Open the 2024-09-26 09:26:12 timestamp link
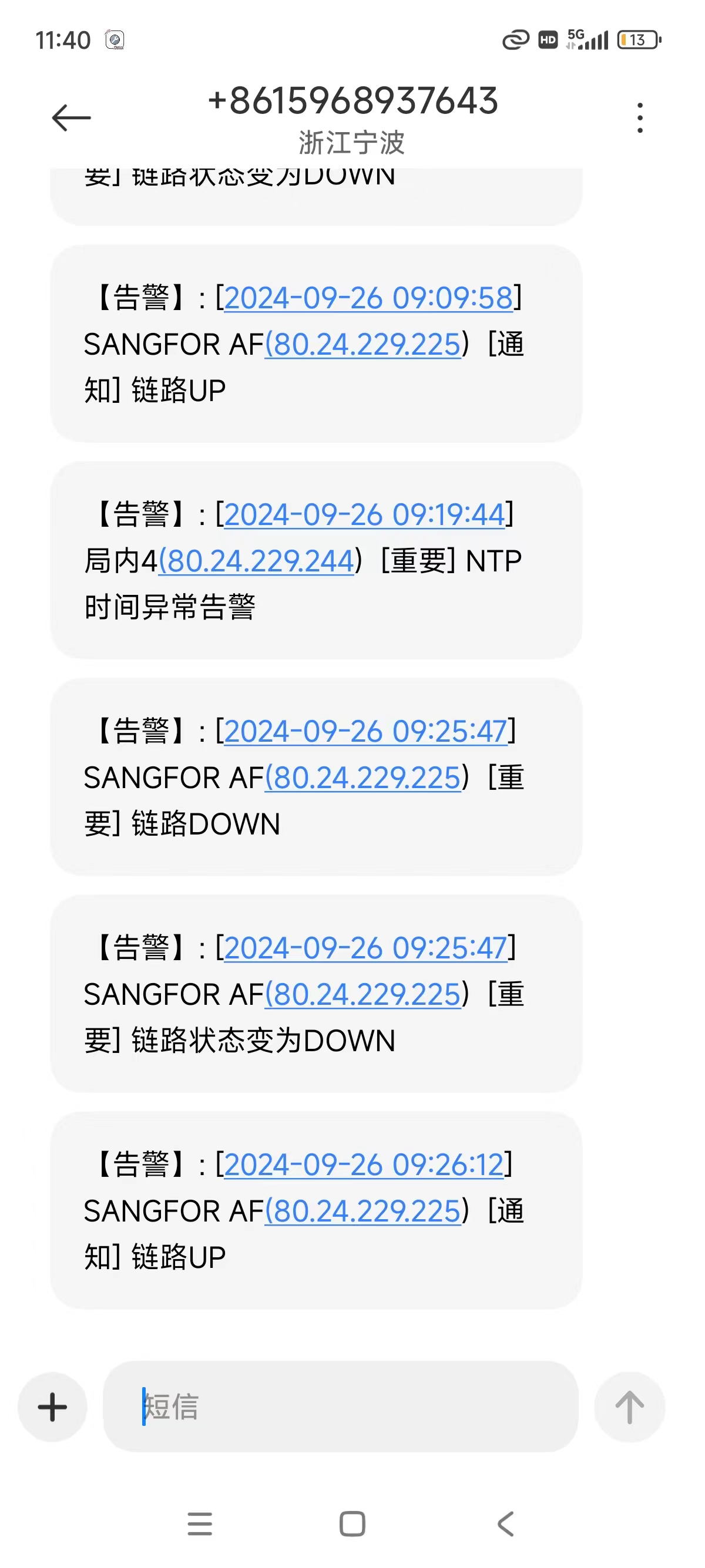 364,1165
